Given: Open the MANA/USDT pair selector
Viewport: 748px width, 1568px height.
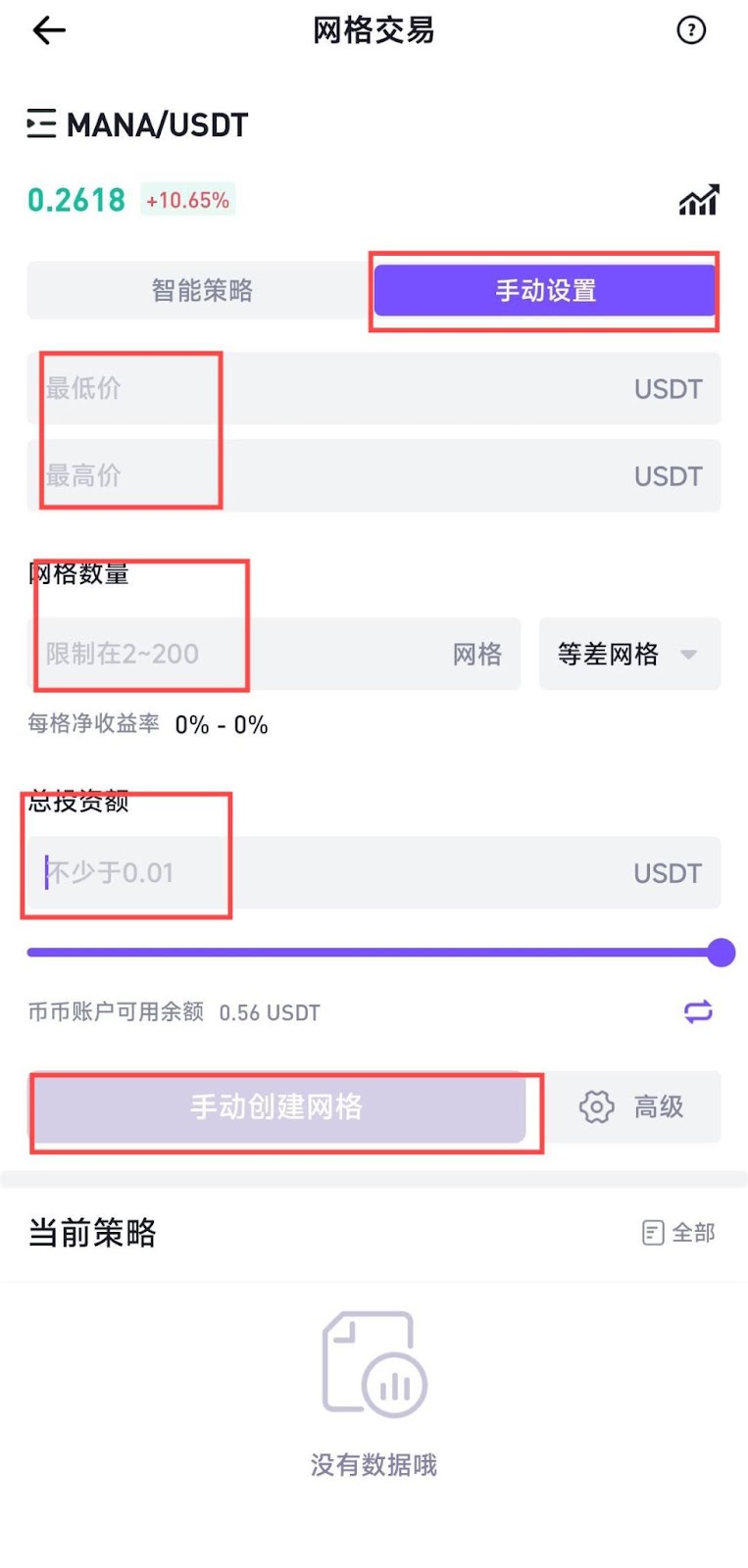Looking at the screenshot, I should [138, 124].
